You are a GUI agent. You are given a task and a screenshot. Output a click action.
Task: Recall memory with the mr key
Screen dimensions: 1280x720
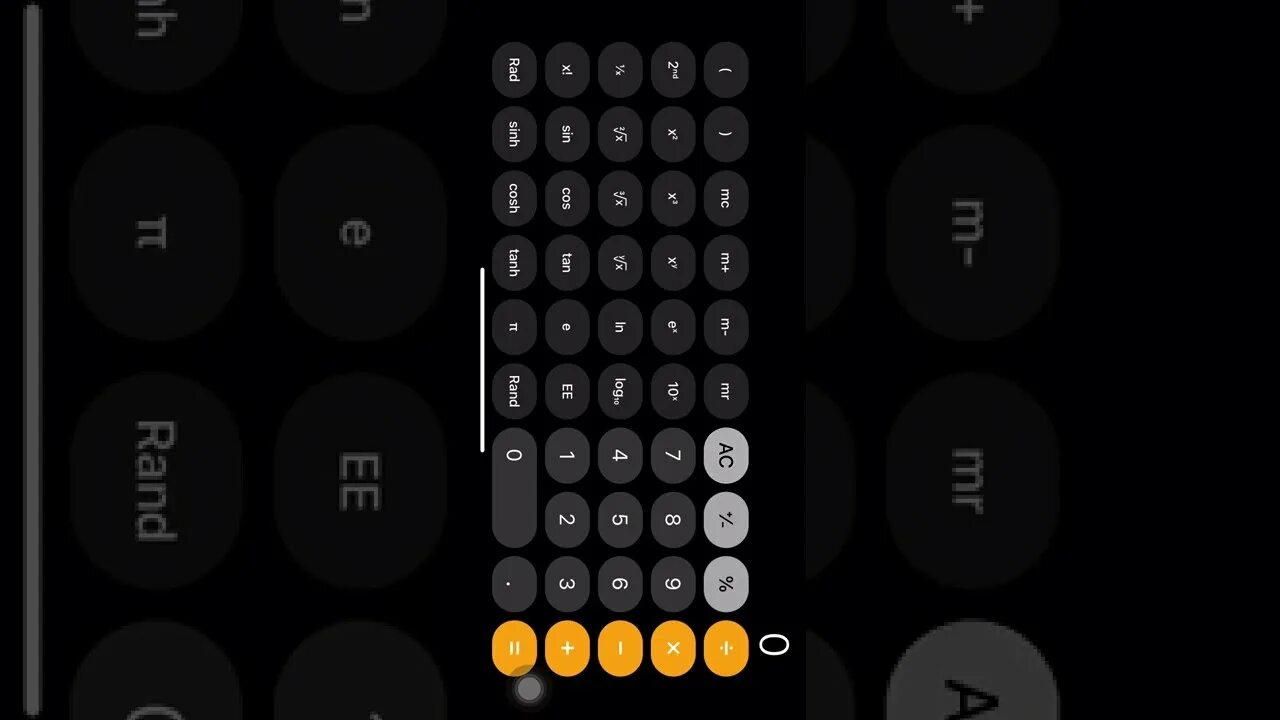(x=726, y=391)
